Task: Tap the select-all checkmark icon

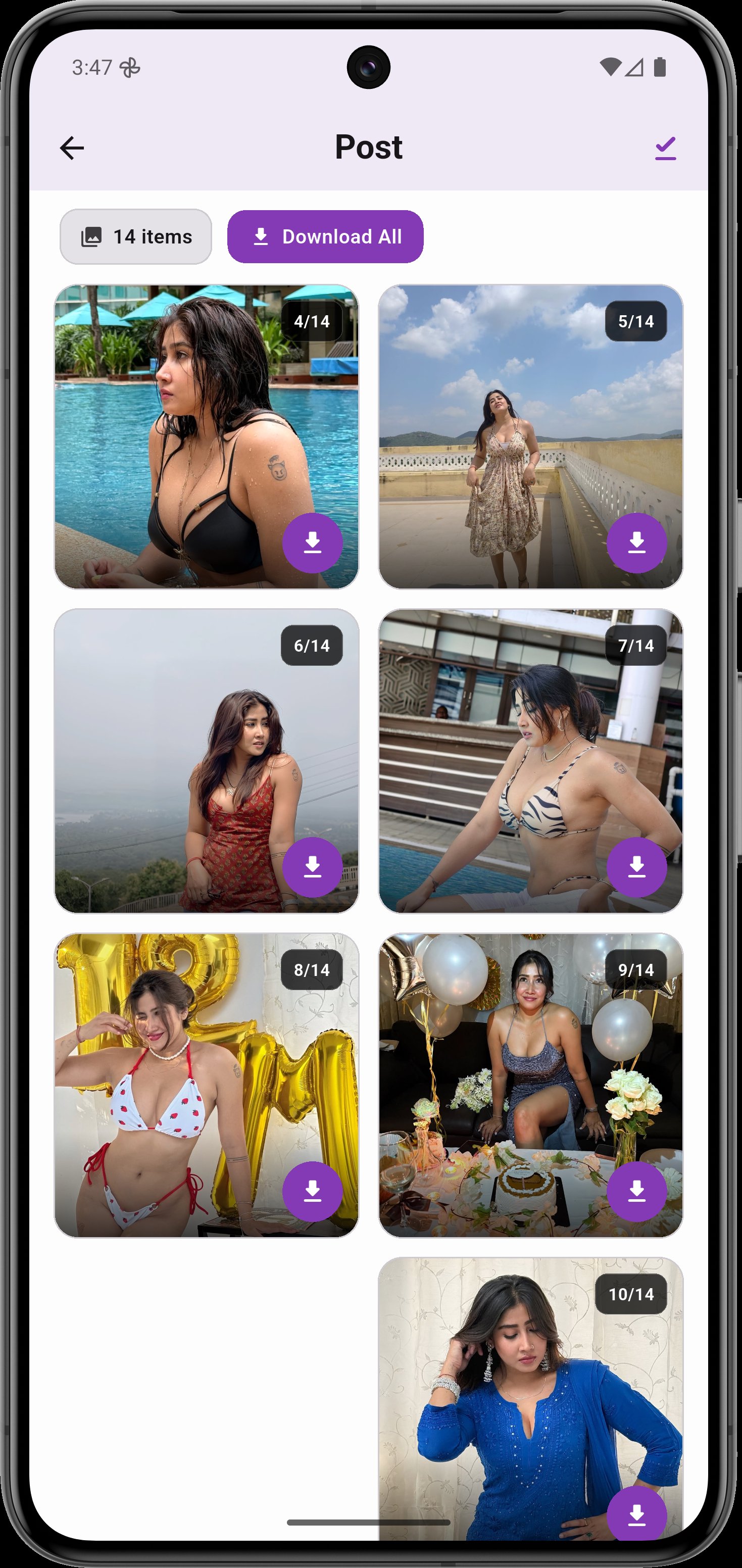Action: tap(665, 148)
